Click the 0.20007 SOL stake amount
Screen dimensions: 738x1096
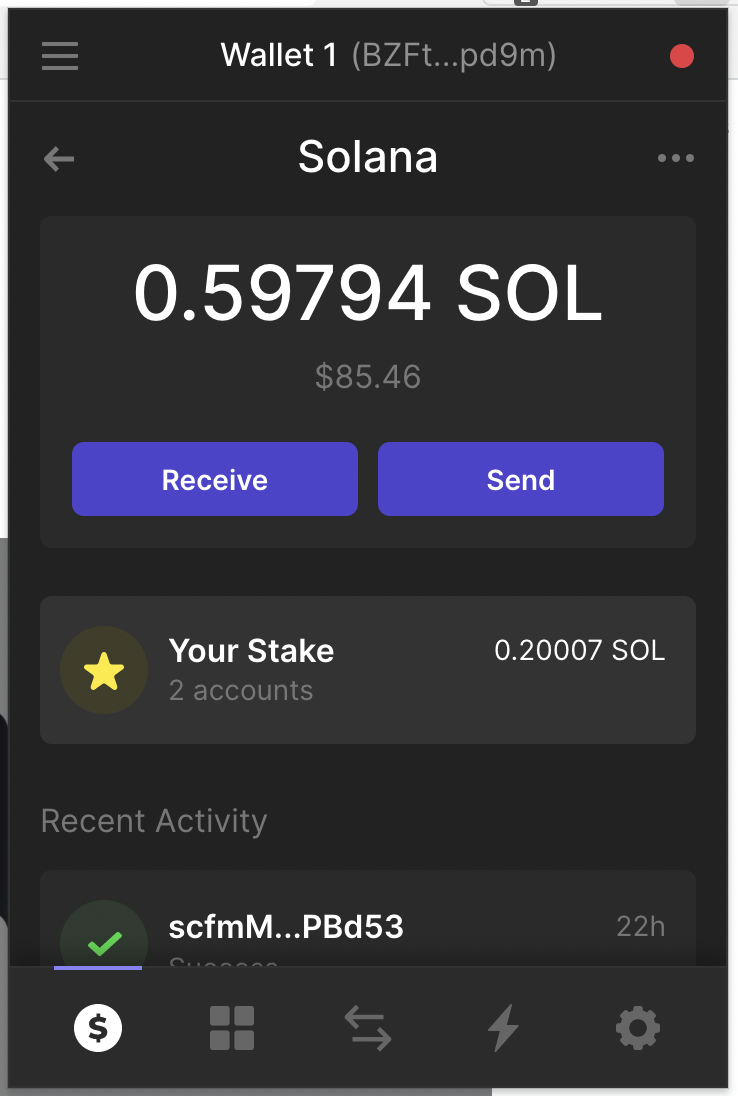pos(579,650)
